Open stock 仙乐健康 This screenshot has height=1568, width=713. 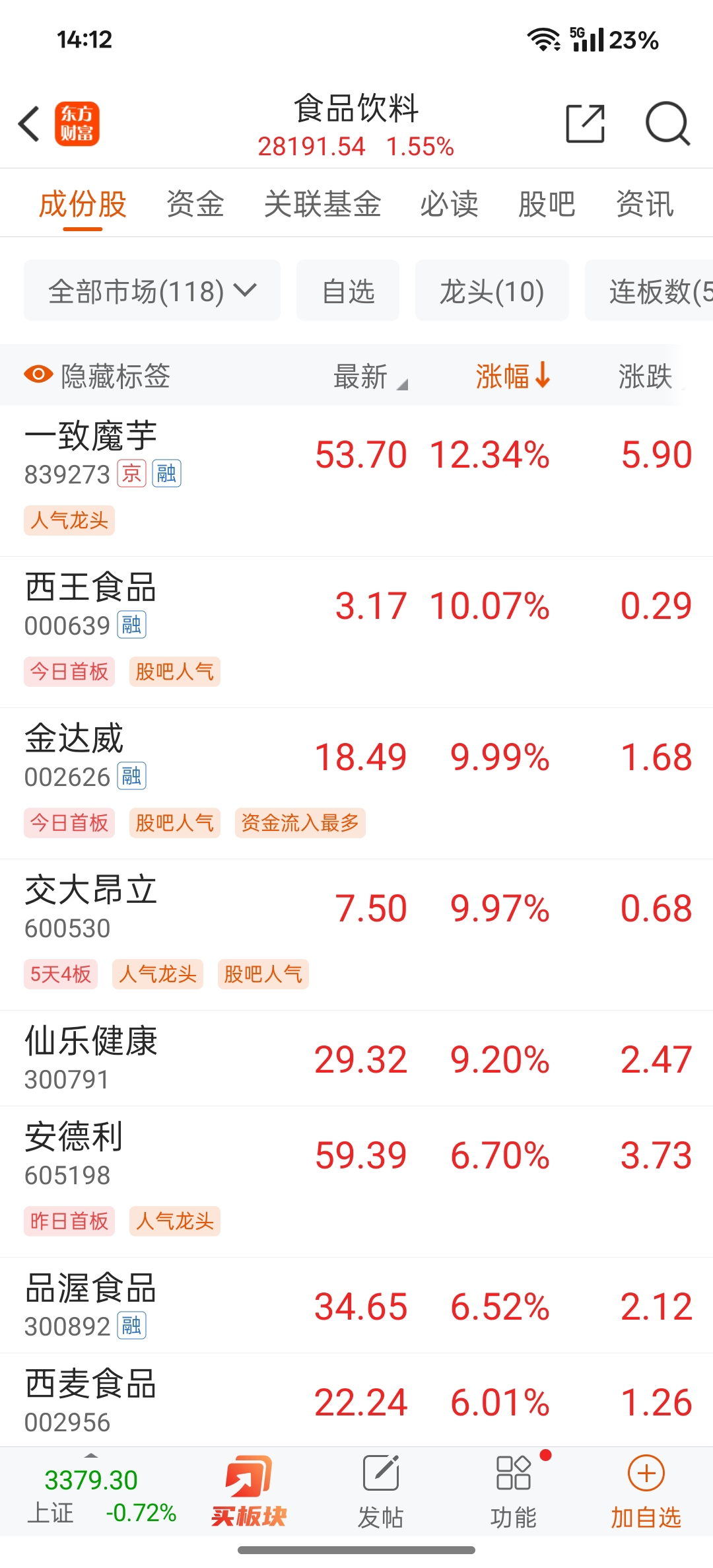(x=356, y=1059)
